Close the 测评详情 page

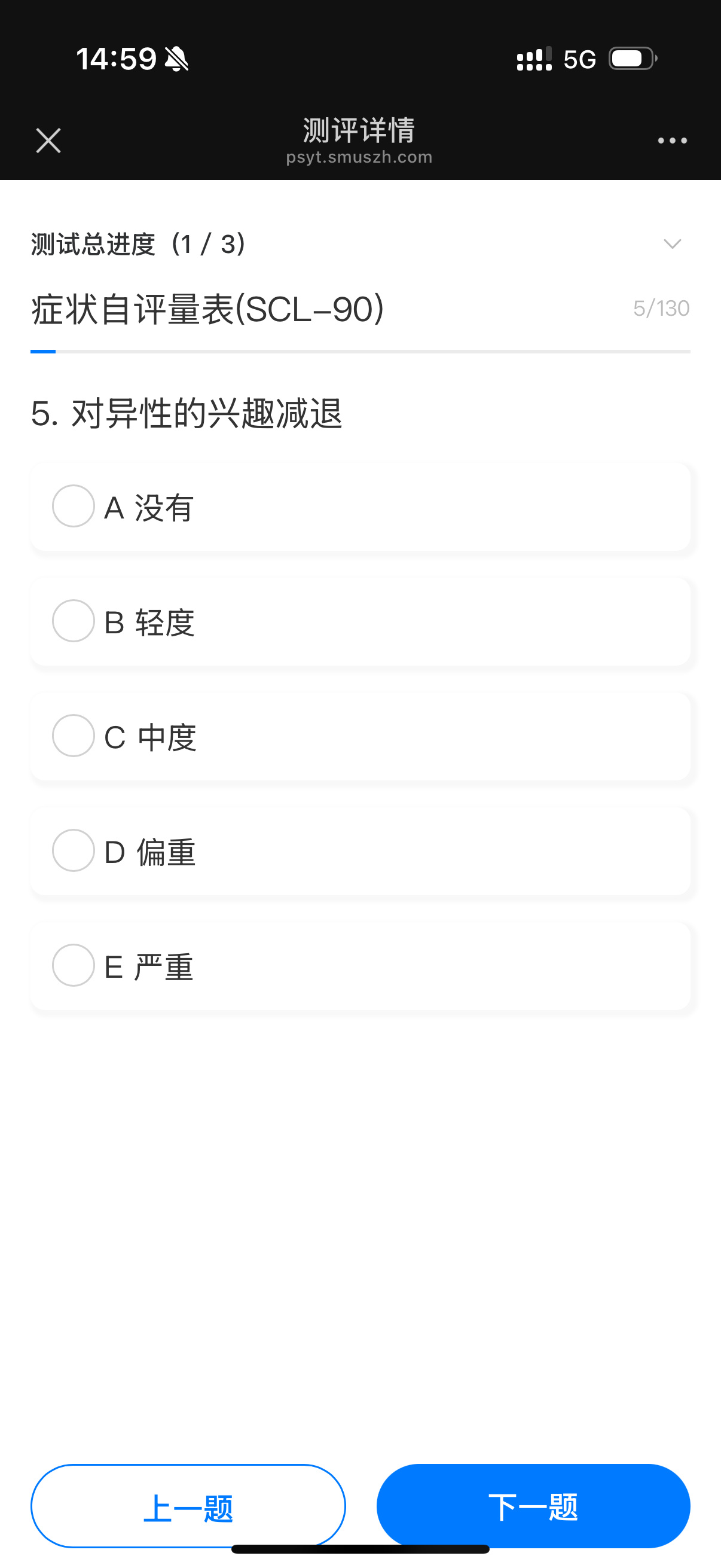pos(48,141)
